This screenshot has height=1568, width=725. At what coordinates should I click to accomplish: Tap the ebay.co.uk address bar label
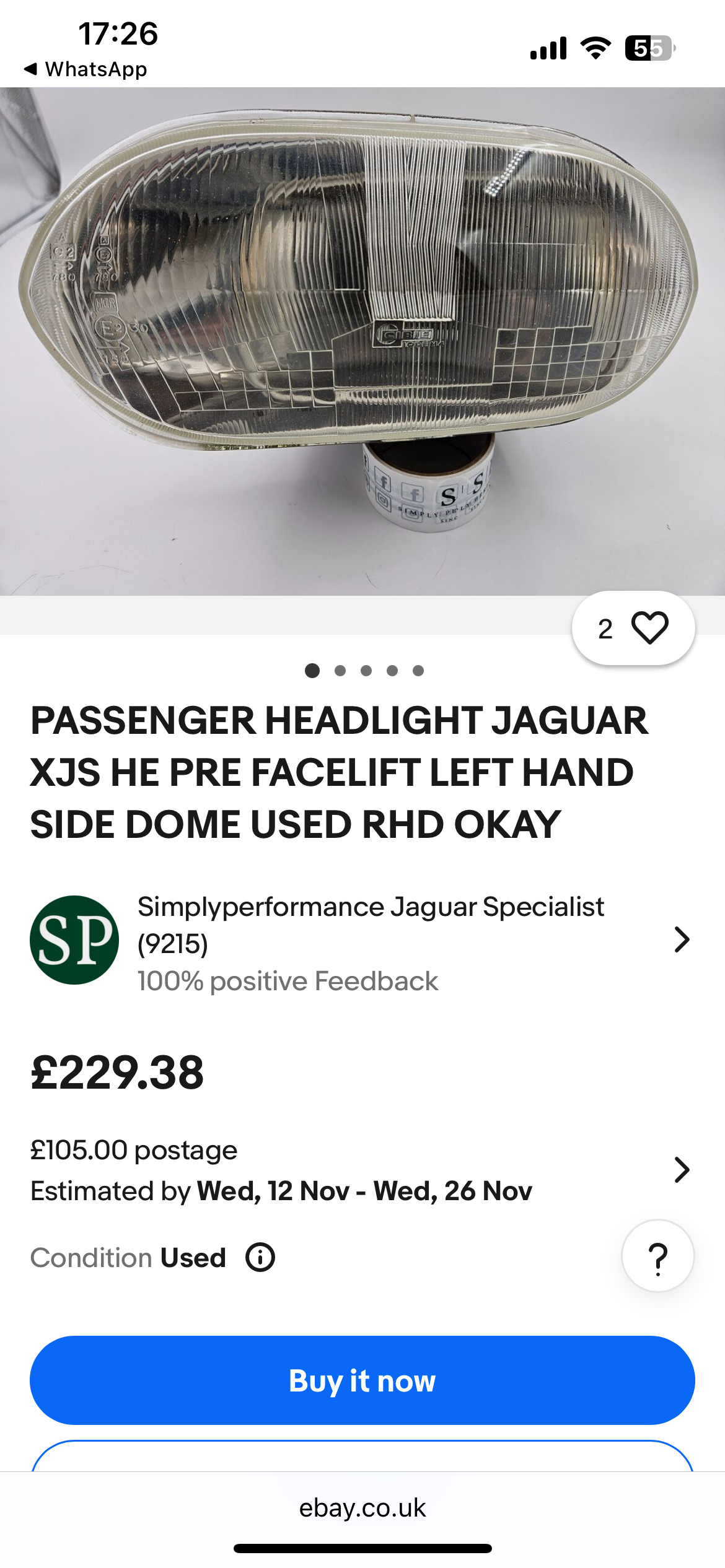coord(362,1507)
